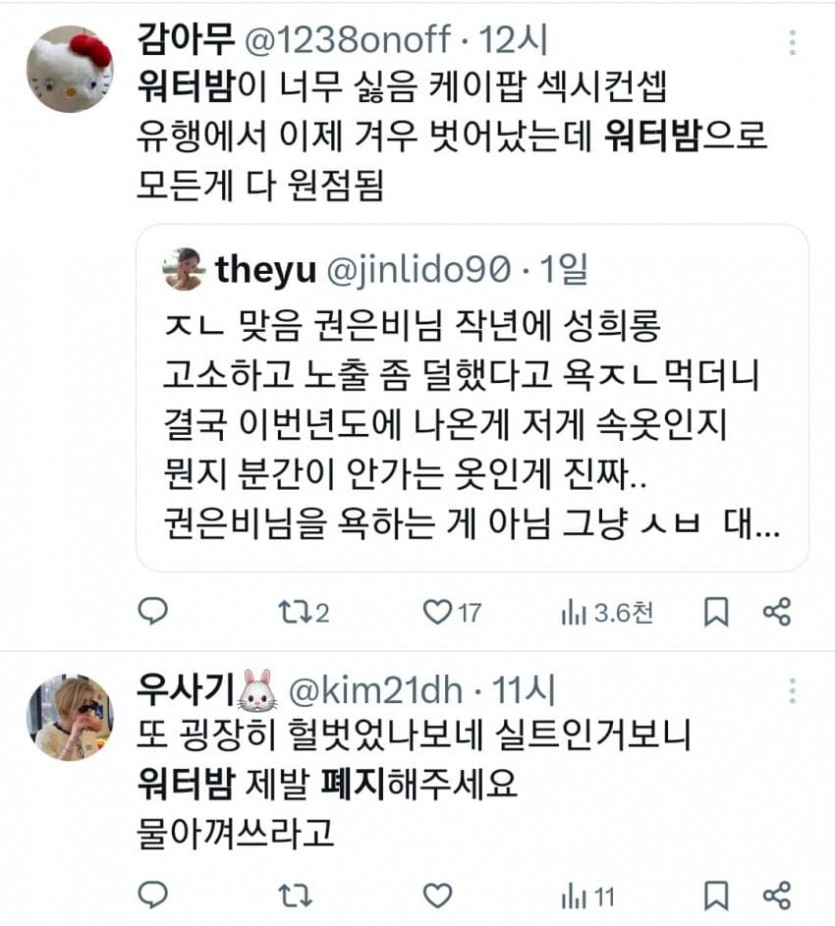Bookmark 감아무's tweet
The width and height of the screenshot is (835, 926).
coord(716,612)
